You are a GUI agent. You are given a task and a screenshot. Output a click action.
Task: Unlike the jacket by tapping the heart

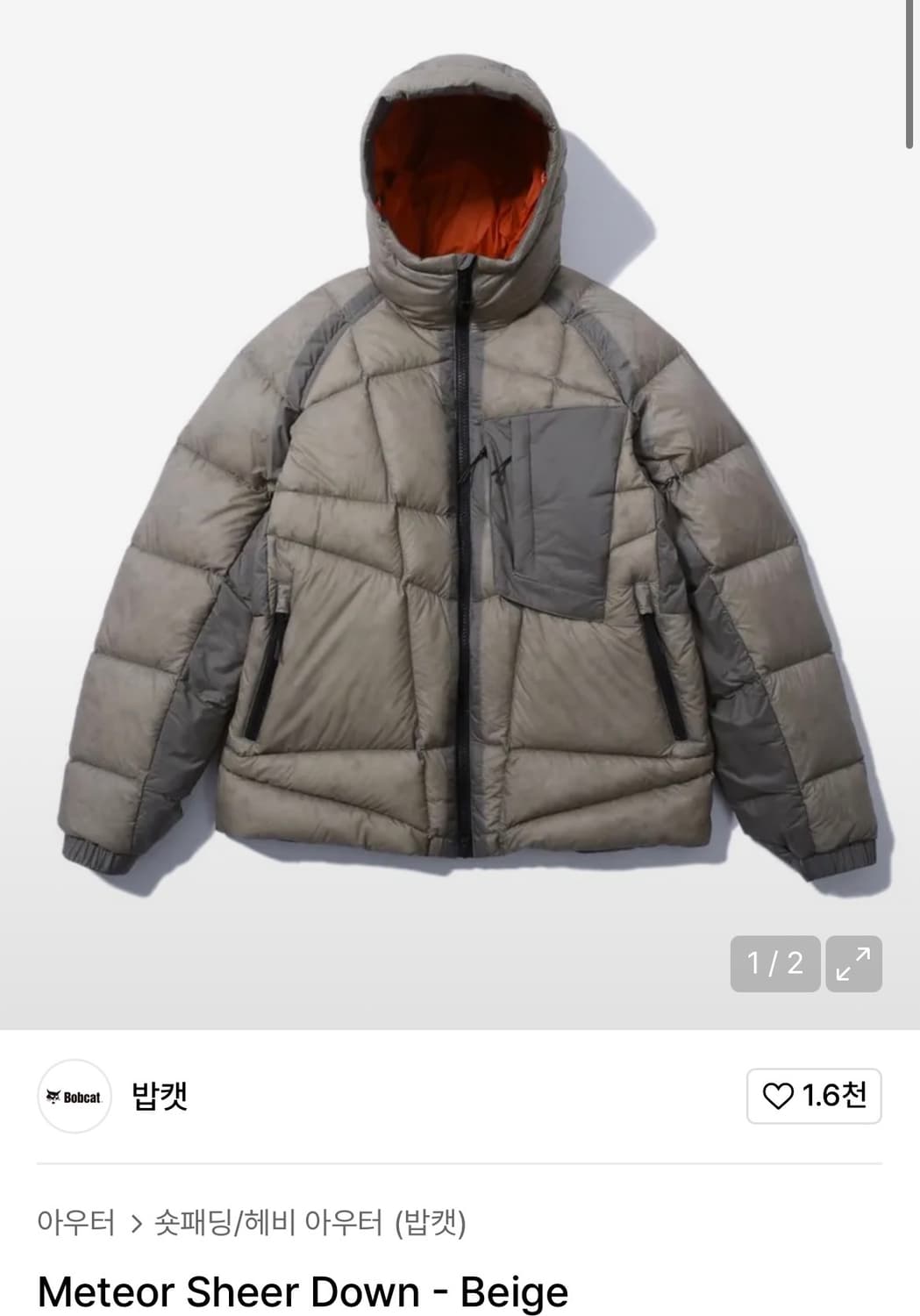tap(780, 1096)
